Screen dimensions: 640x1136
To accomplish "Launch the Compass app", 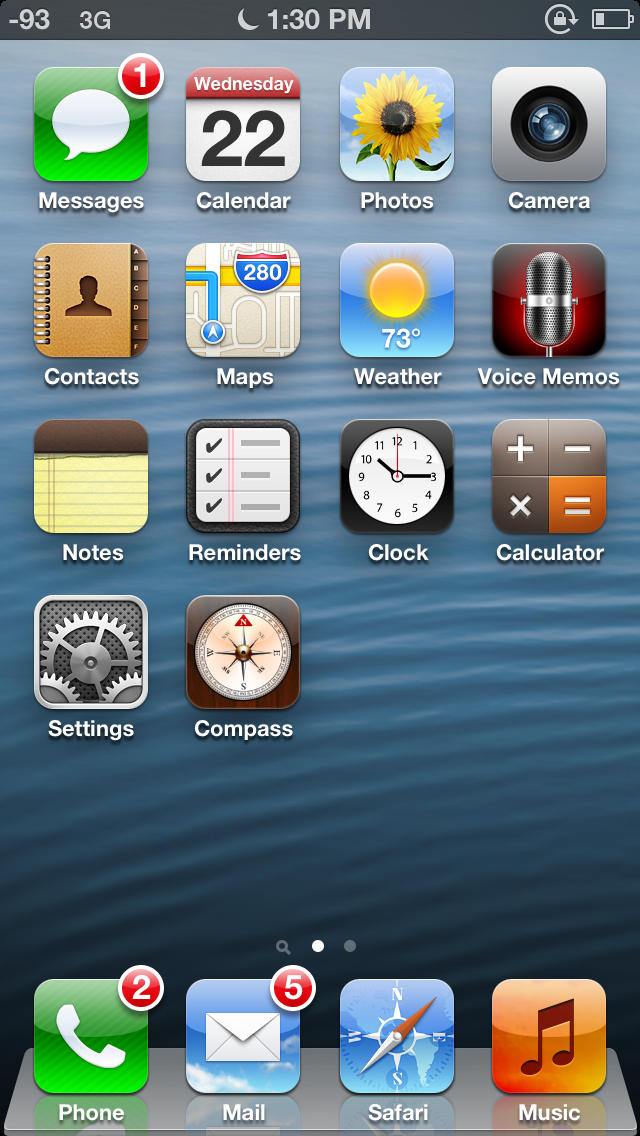I will pyautogui.click(x=243, y=652).
